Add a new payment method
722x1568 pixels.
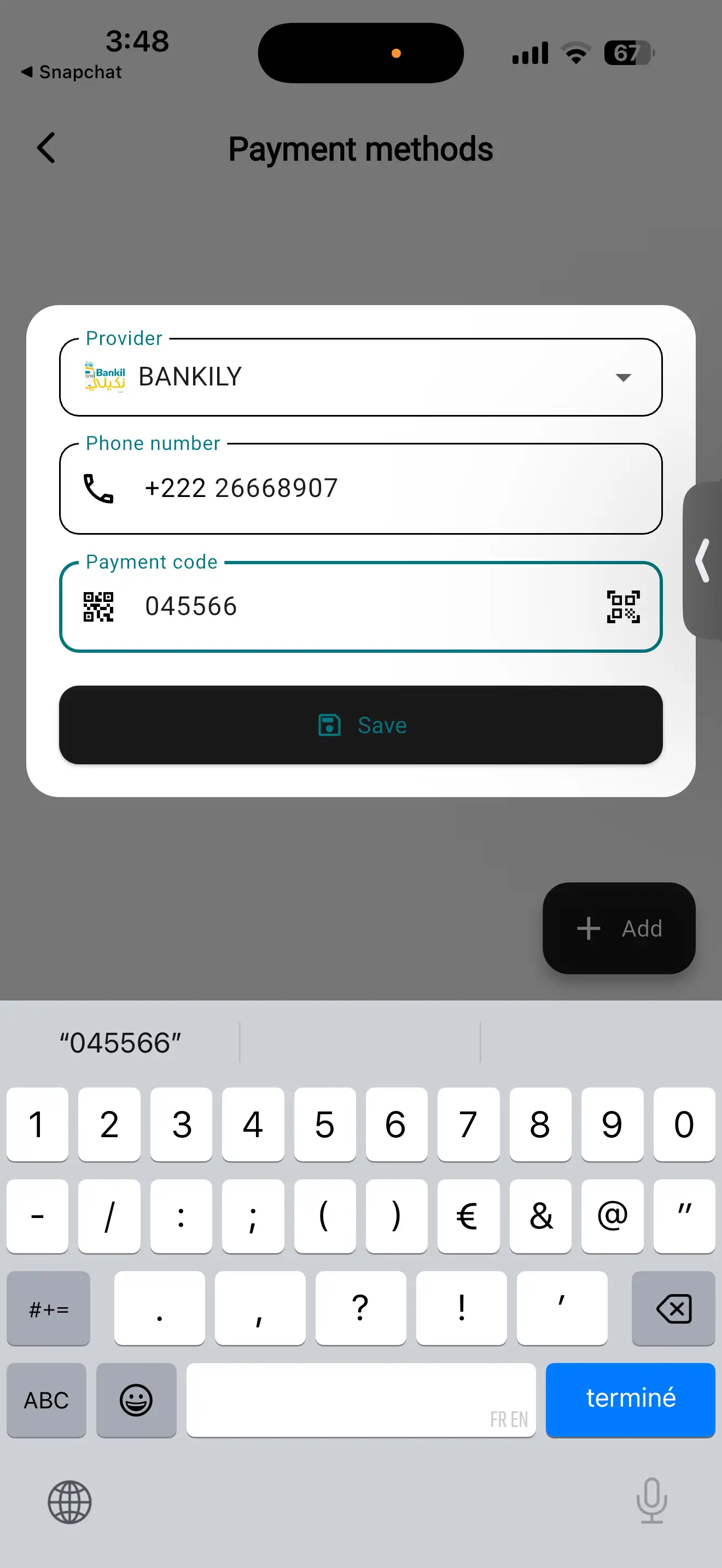click(x=619, y=928)
